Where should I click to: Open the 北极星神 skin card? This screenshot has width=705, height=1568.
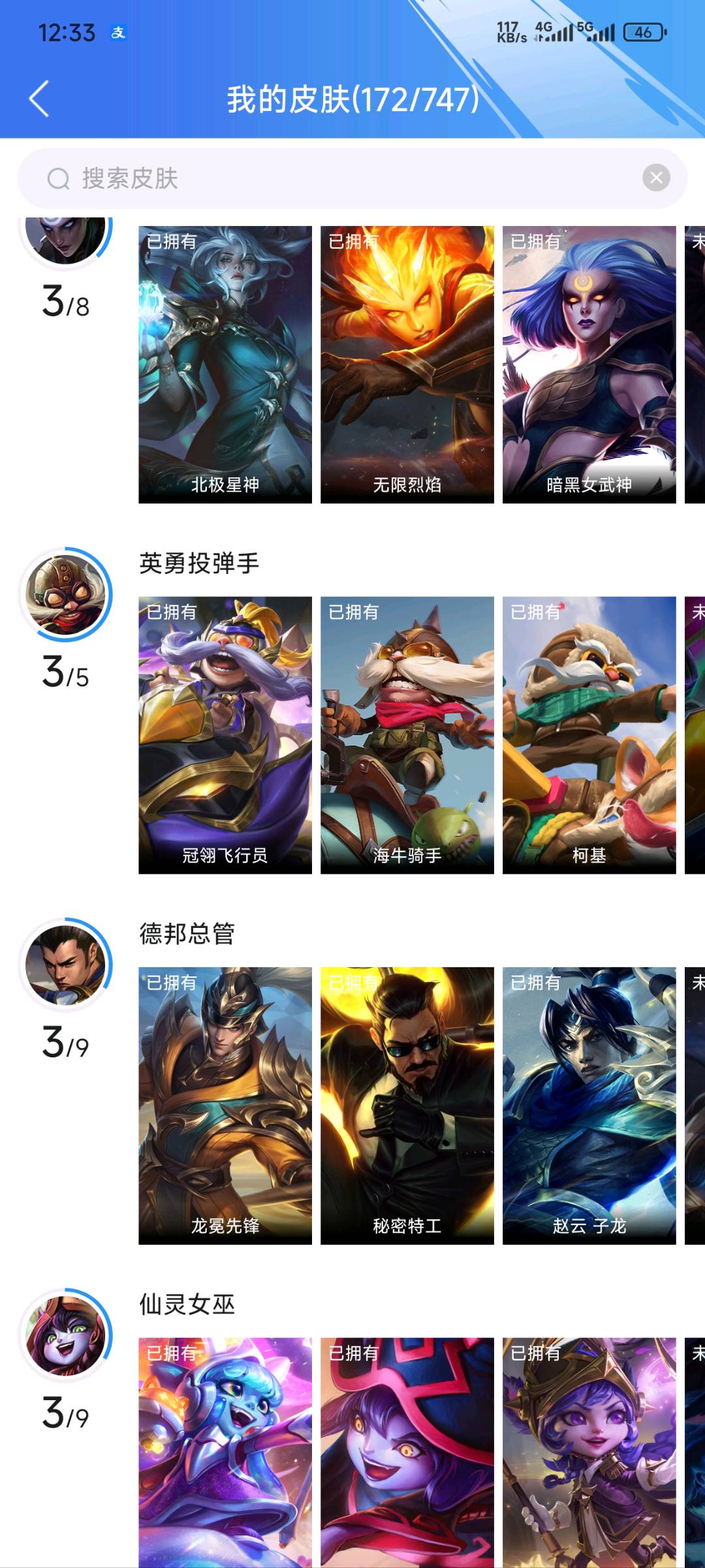coord(225,364)
